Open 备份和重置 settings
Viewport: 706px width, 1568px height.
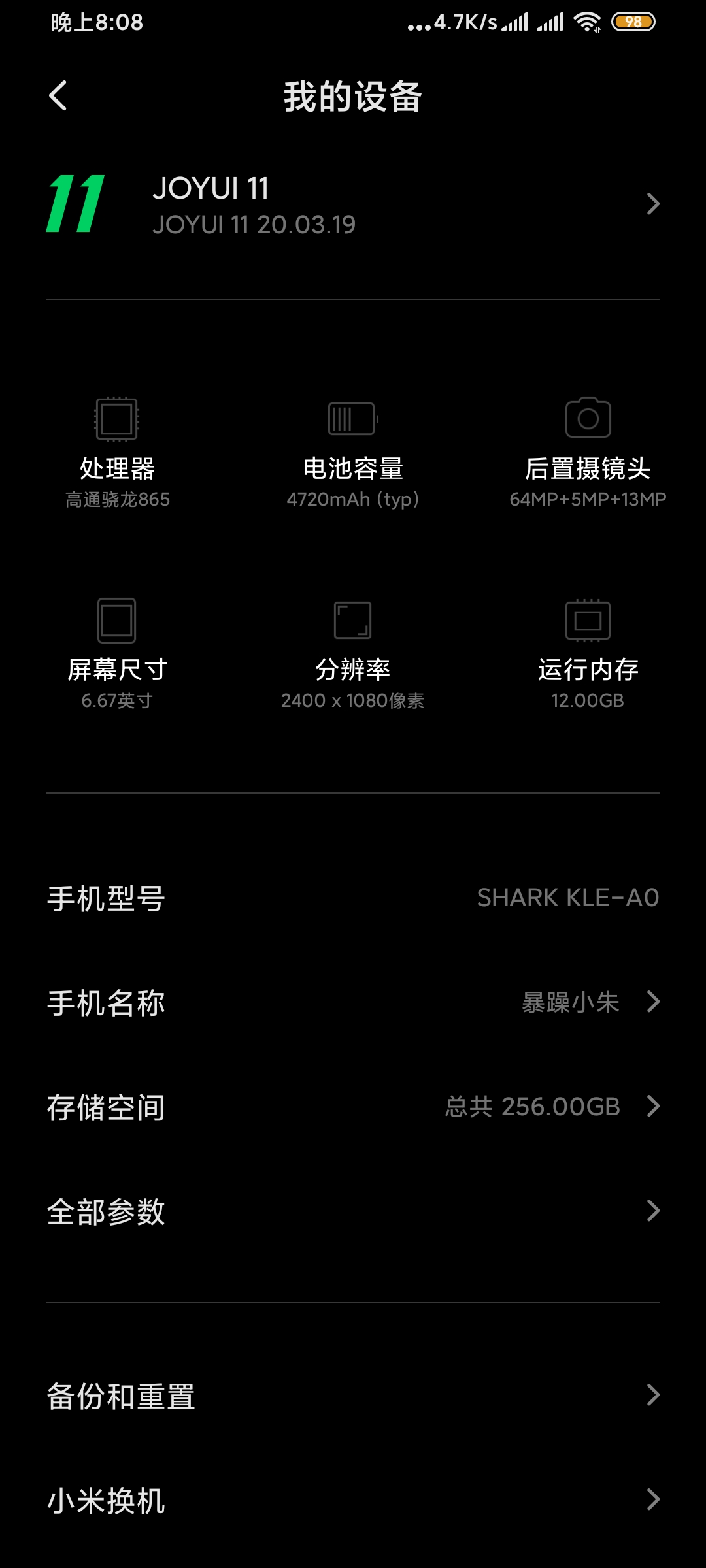coord(353,1396)
